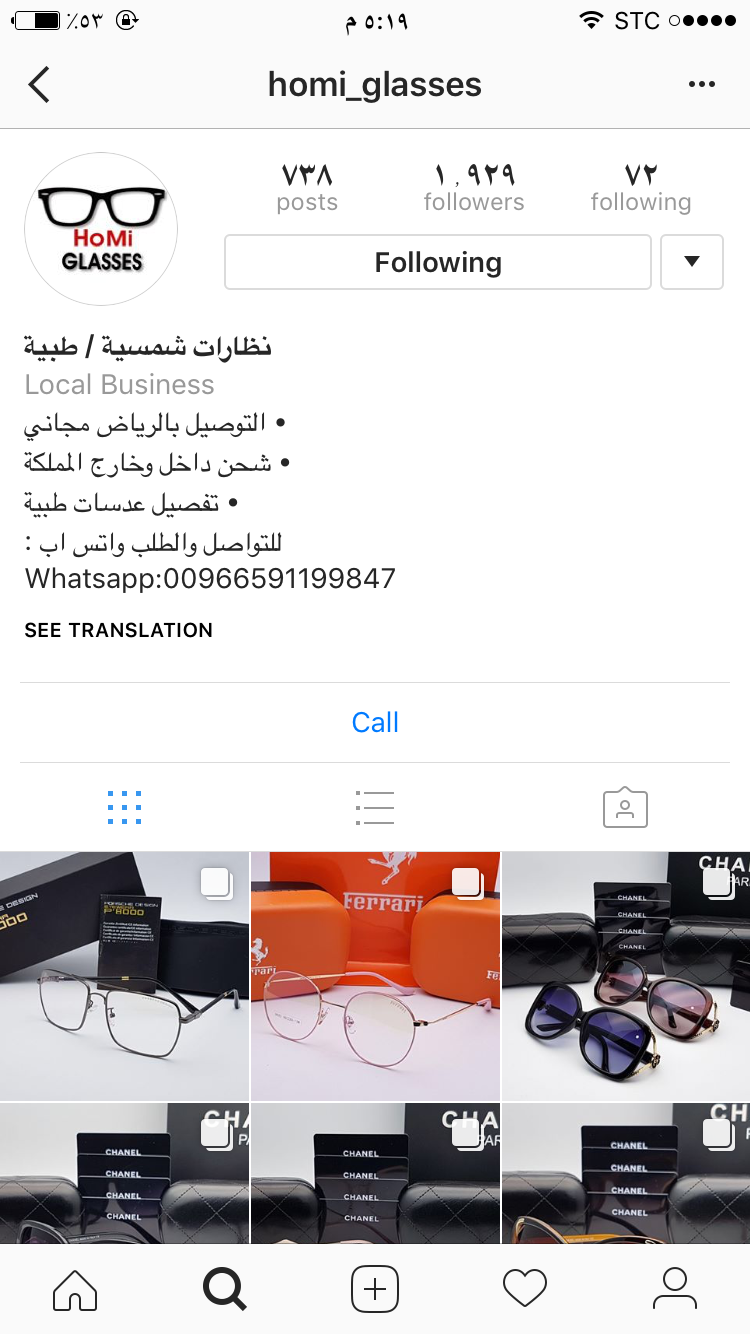Open the Porsche Design glasses post
The height and width of the screenshot is (1334, 750).
[124, 975]
